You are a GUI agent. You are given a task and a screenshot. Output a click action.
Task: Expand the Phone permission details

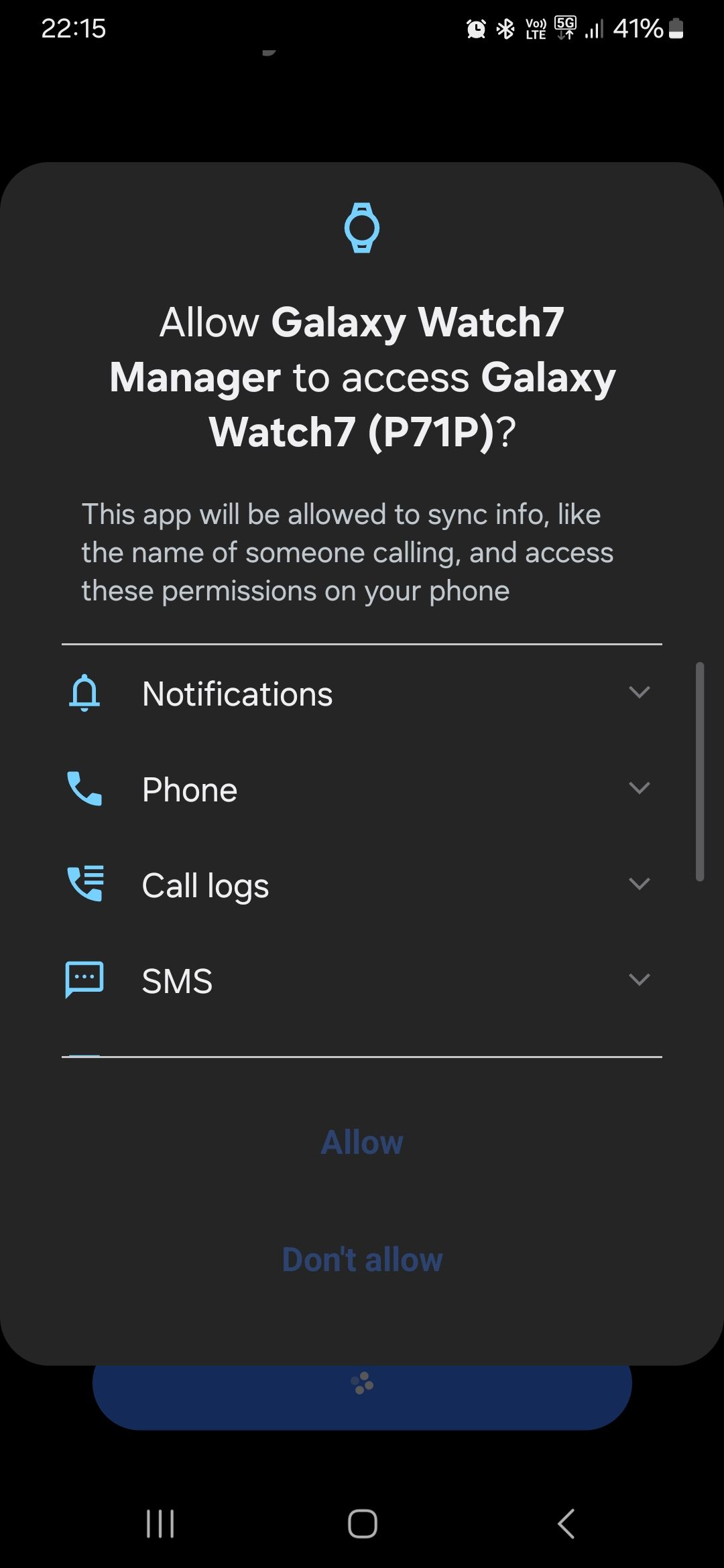point(640,788)
